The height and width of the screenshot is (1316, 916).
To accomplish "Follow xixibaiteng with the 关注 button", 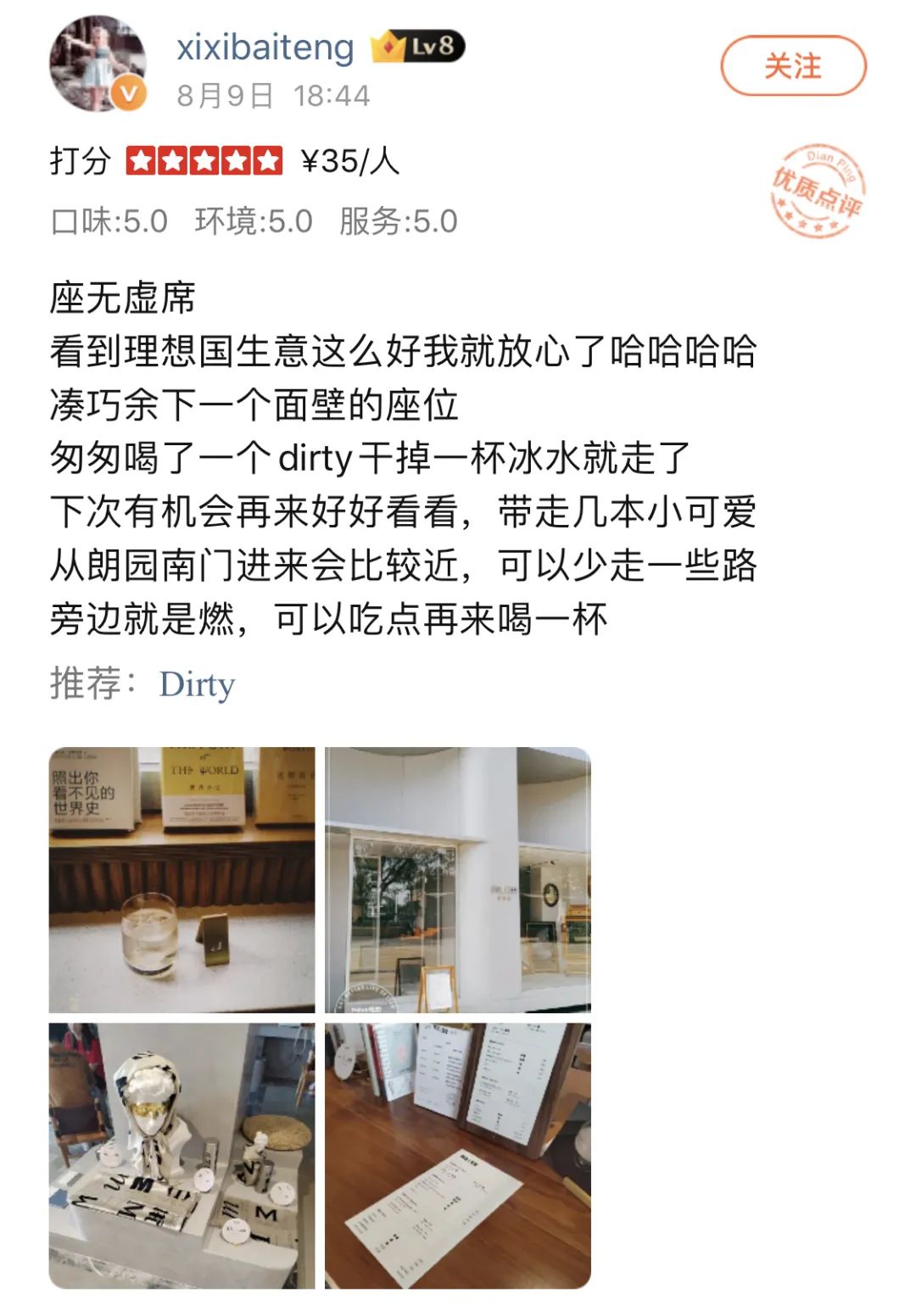I will 793,65.
